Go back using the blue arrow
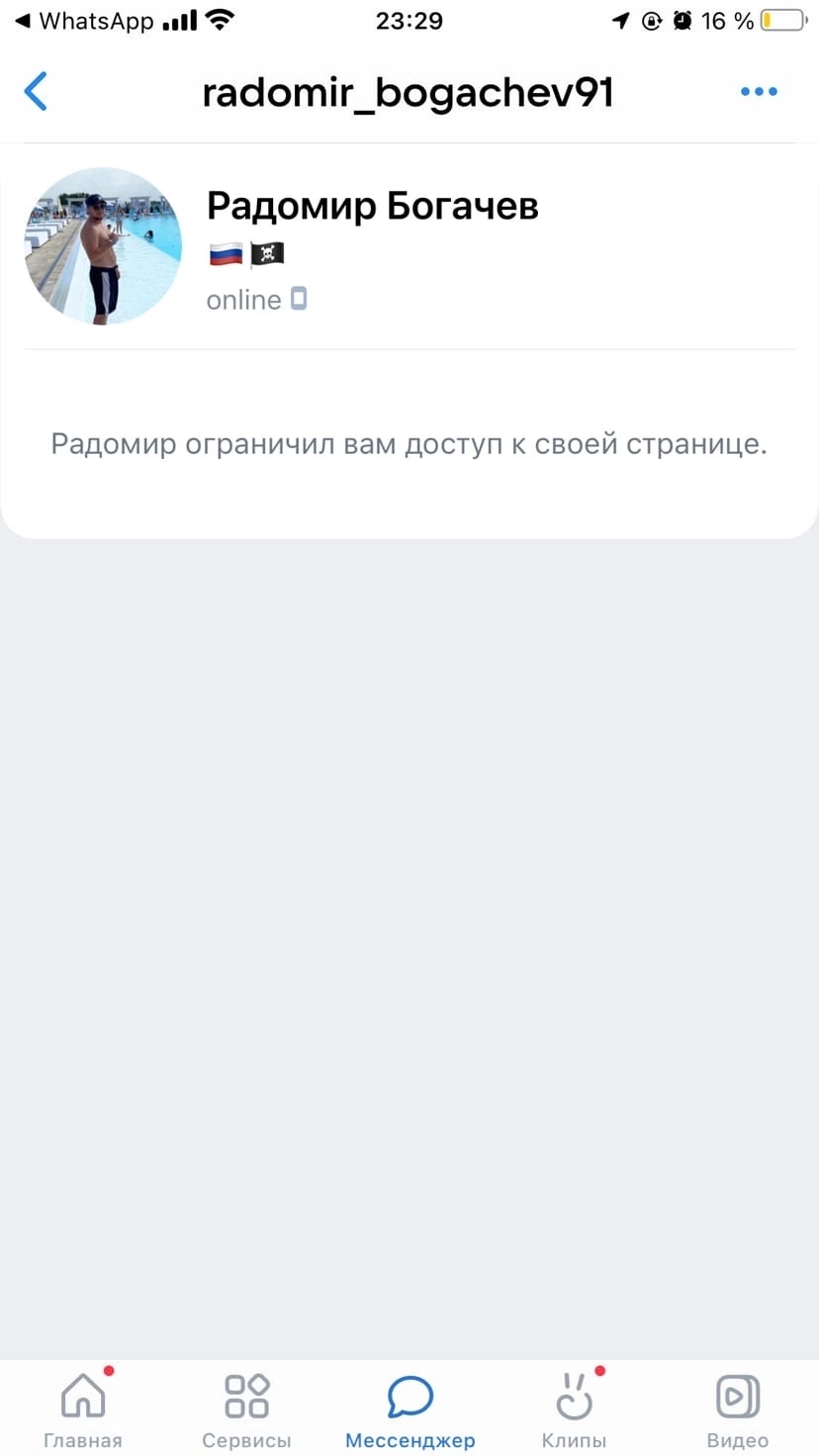This screenshot has width=819, height=1456. [x=36, y=92]
